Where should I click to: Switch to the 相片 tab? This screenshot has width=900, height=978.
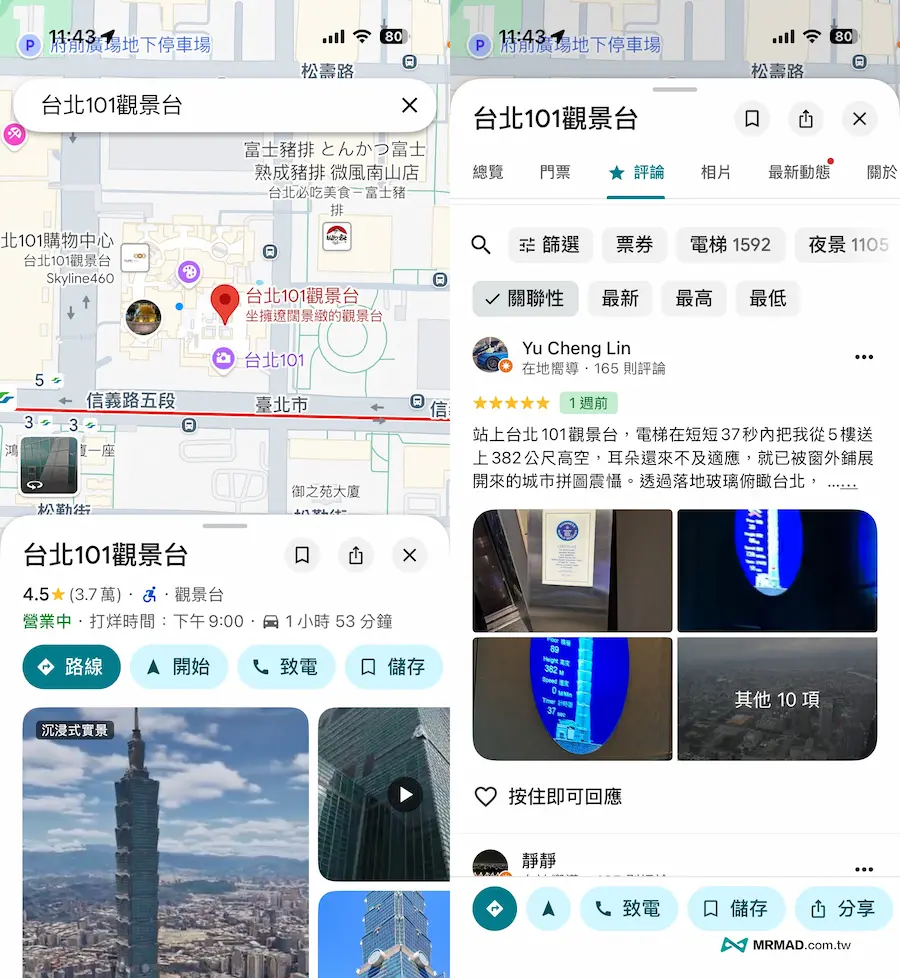[716, 171]
